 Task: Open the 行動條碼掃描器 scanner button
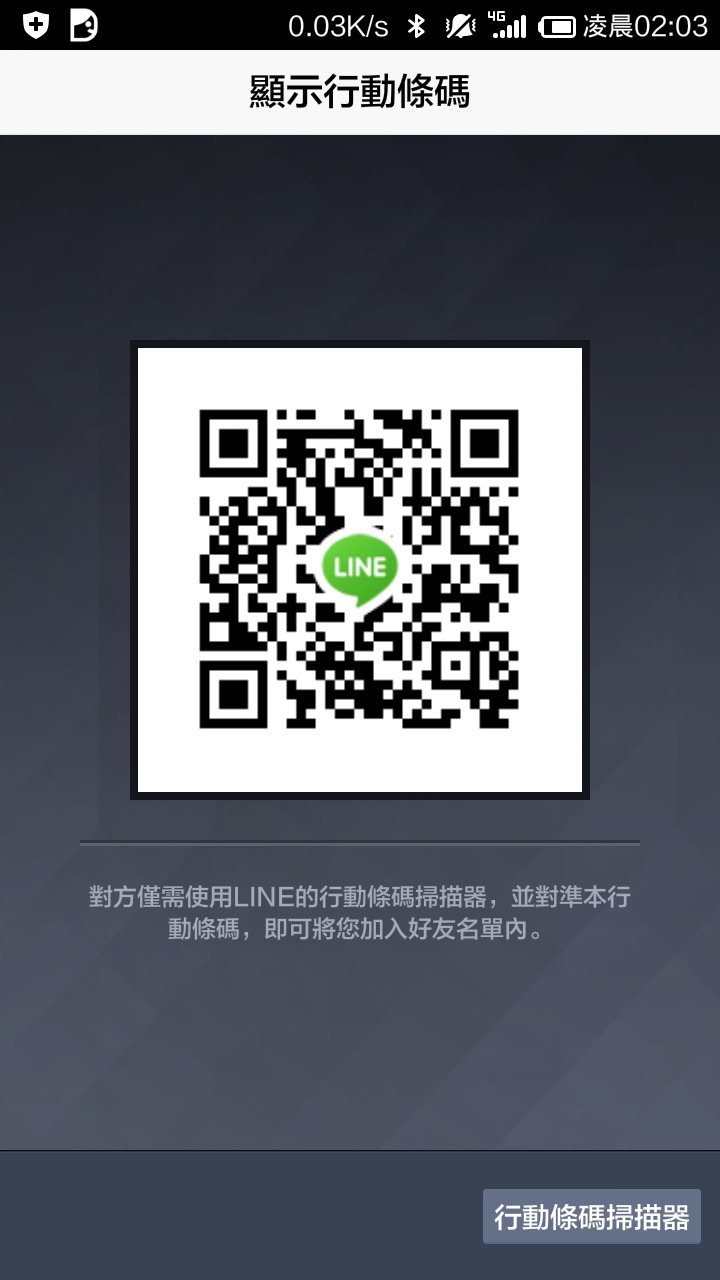(x=591, y=1216)
